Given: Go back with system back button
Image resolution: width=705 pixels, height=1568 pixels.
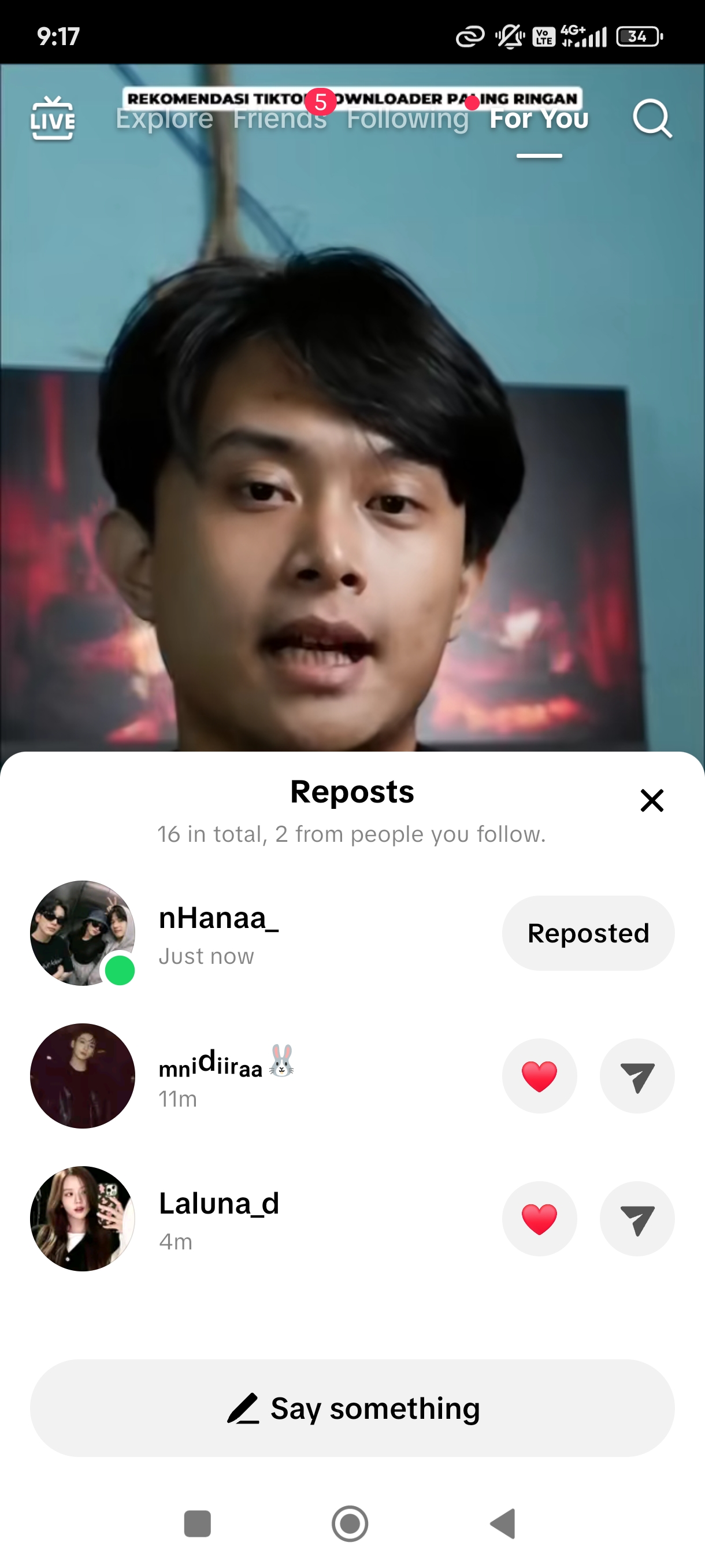Looking at the screenshot, I should (504, 1523).
